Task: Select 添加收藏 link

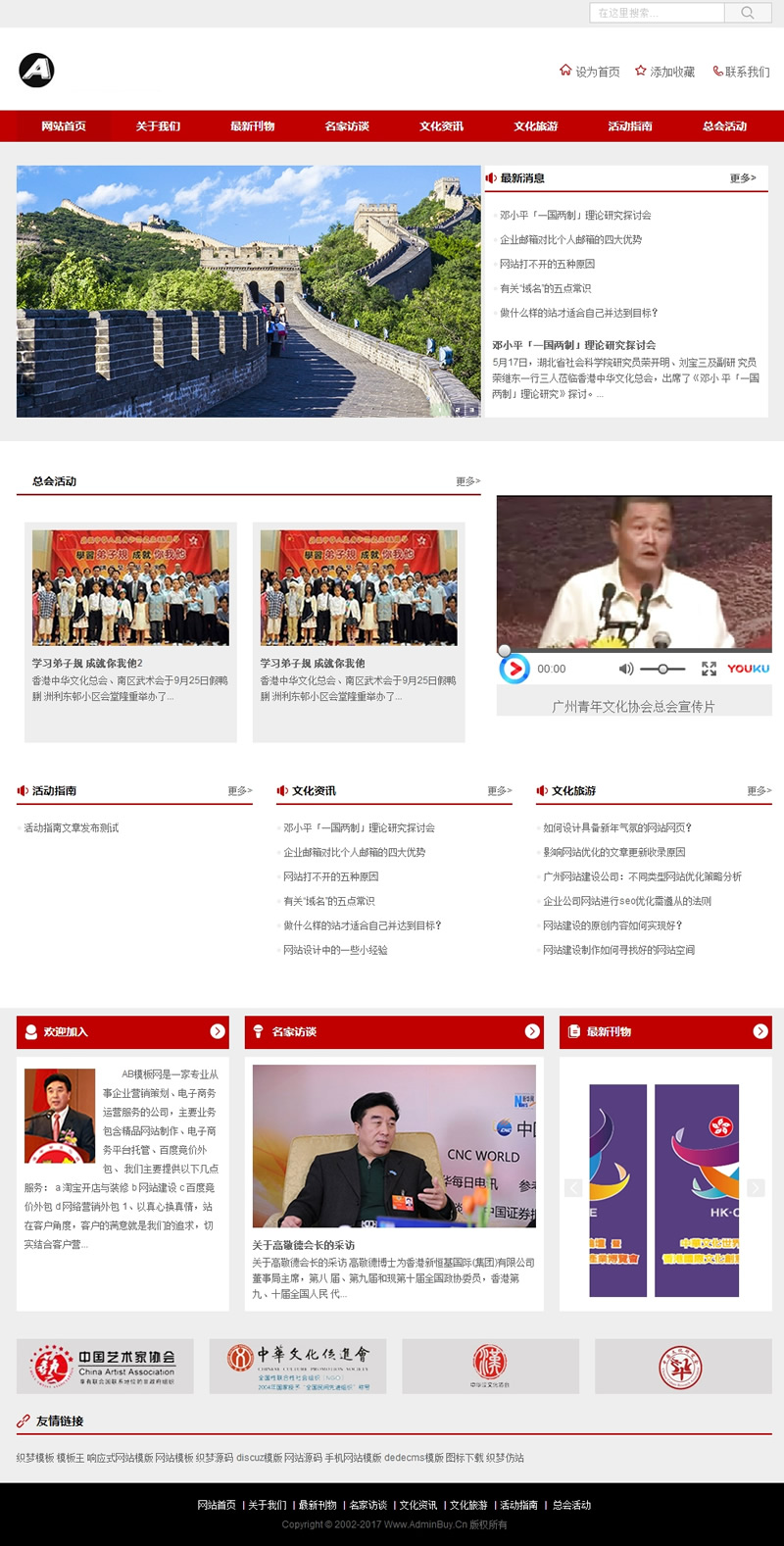Action: [665, 72]
